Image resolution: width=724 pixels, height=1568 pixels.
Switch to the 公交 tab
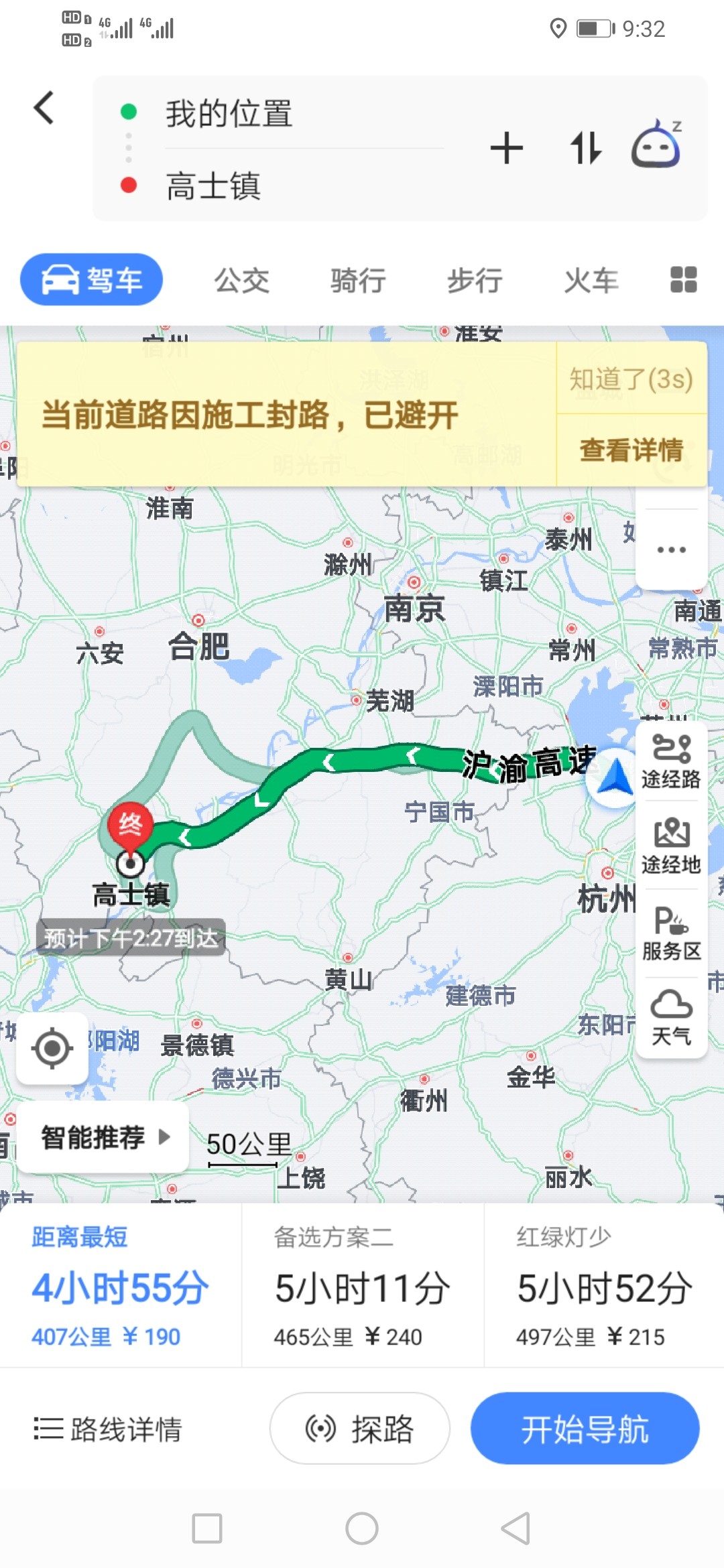pyautogui.click(x=241, y=280)
